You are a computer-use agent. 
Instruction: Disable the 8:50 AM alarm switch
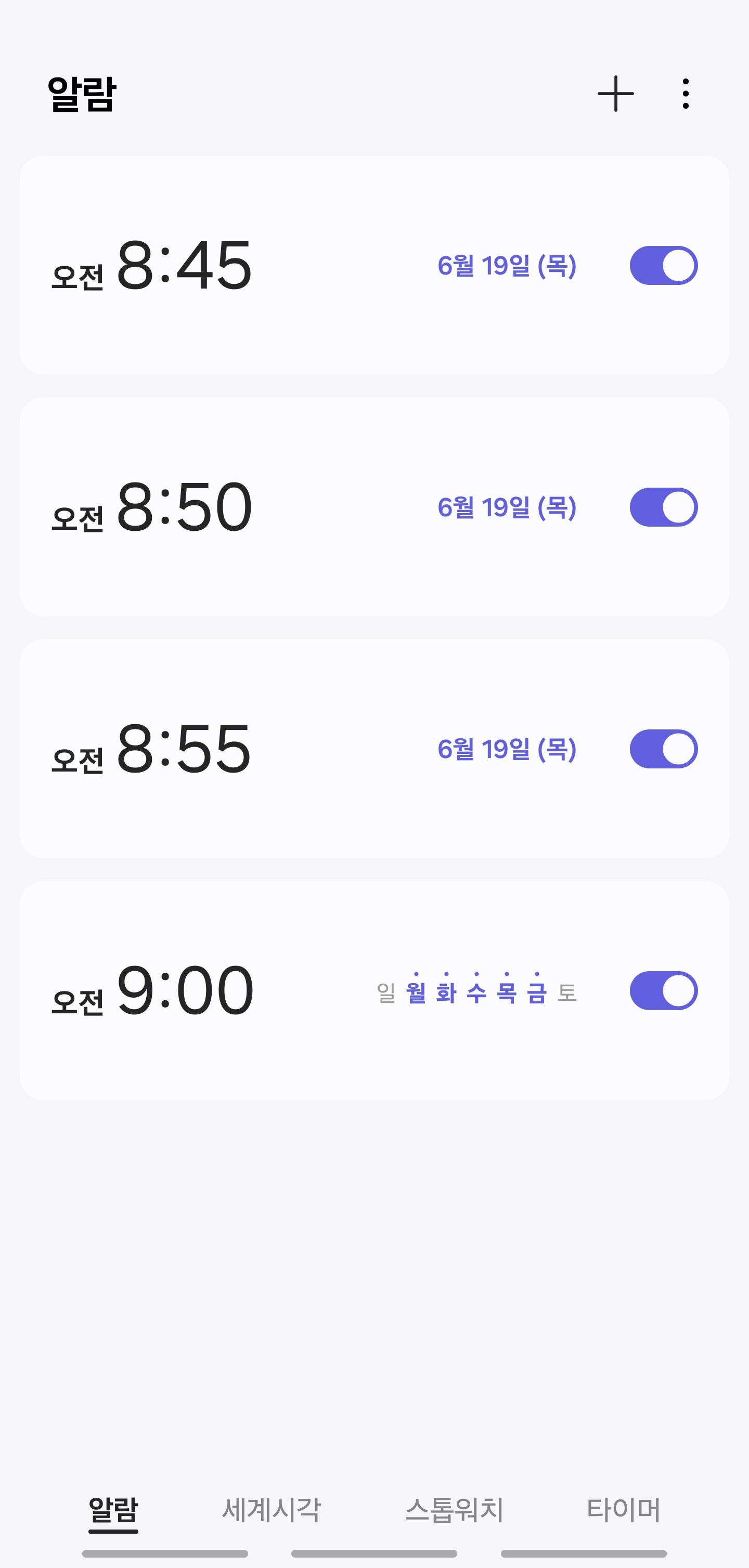(x=663, y=507)
